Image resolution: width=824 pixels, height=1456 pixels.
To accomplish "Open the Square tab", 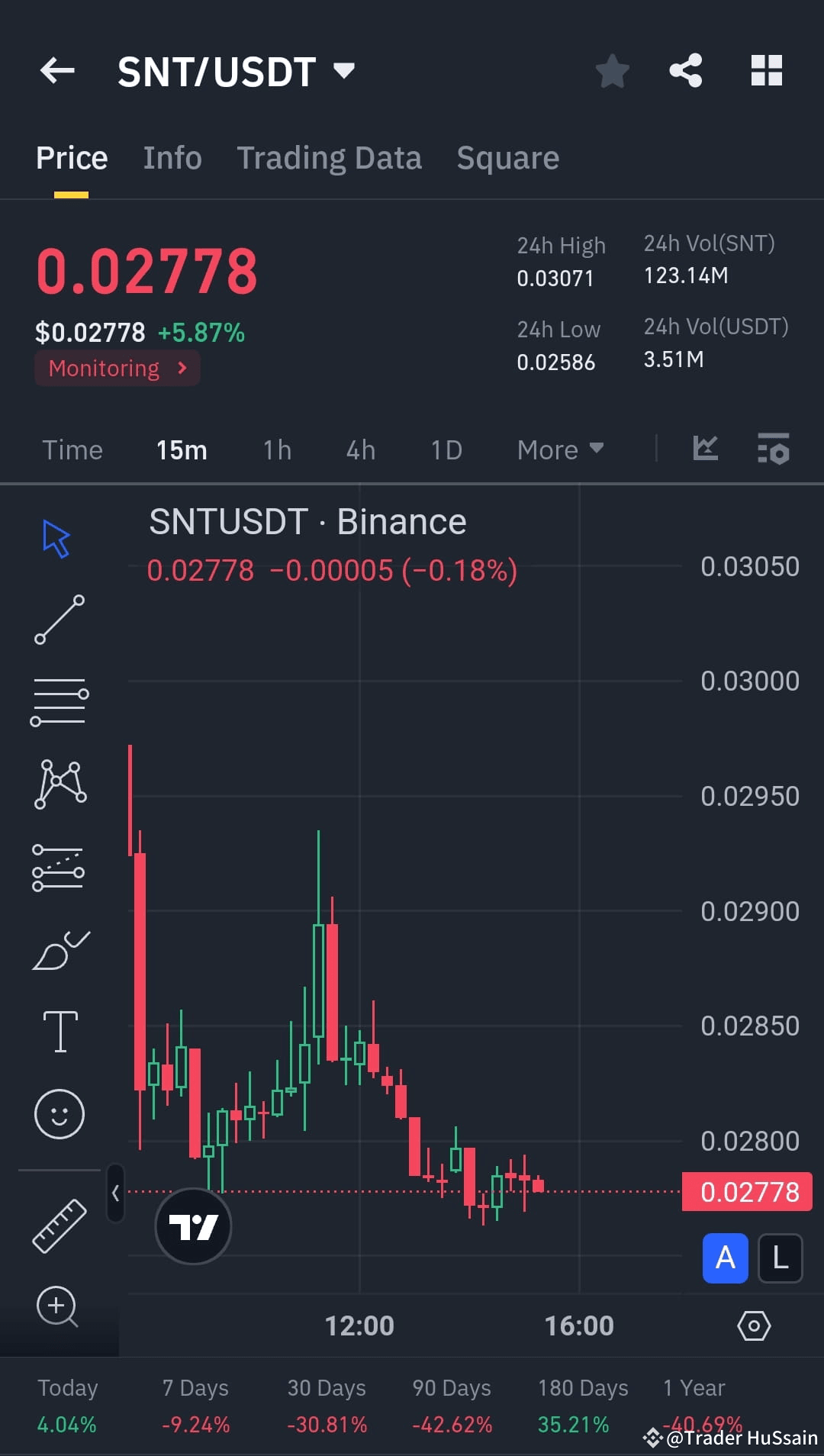I will pyautogui.click(x=507, y=157).
